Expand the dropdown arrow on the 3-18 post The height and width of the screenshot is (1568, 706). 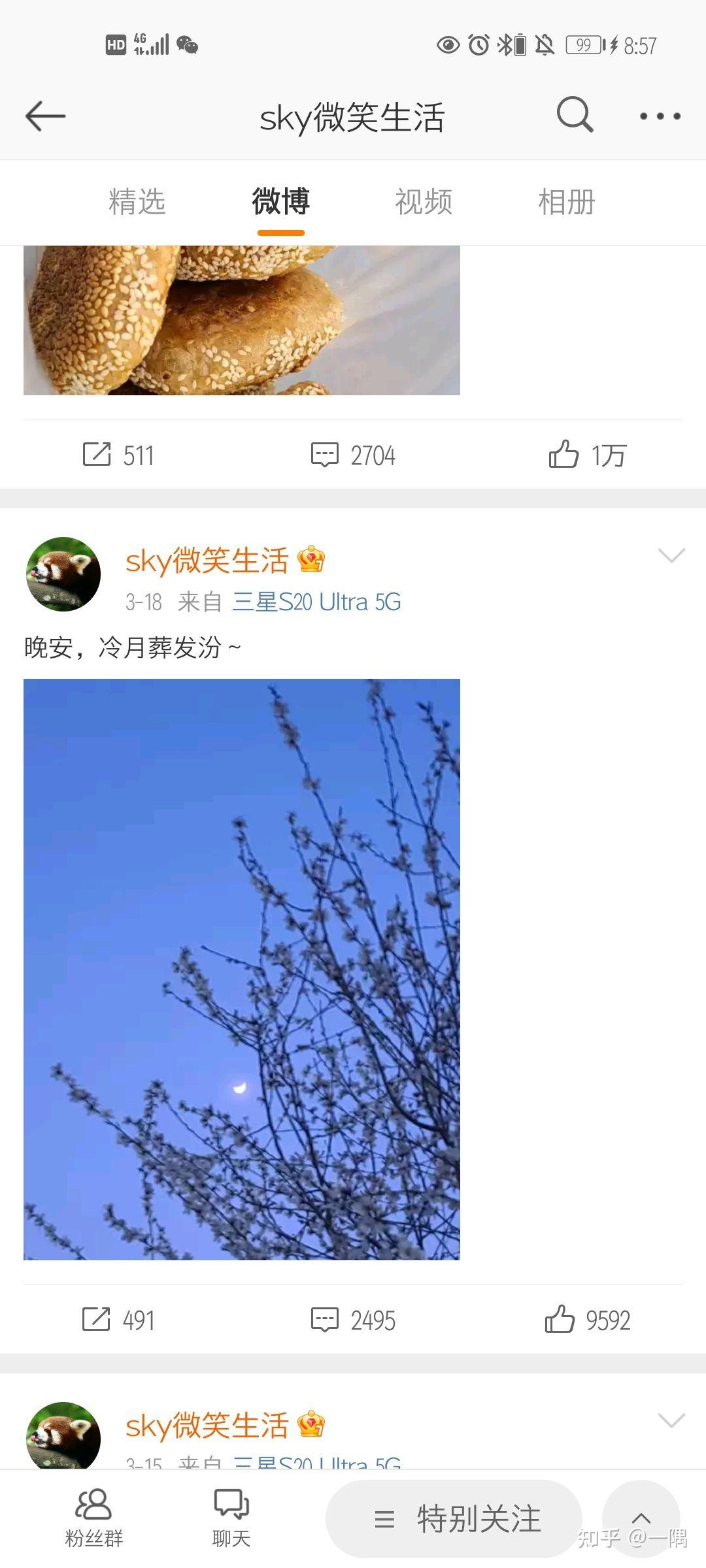[671, 555]
